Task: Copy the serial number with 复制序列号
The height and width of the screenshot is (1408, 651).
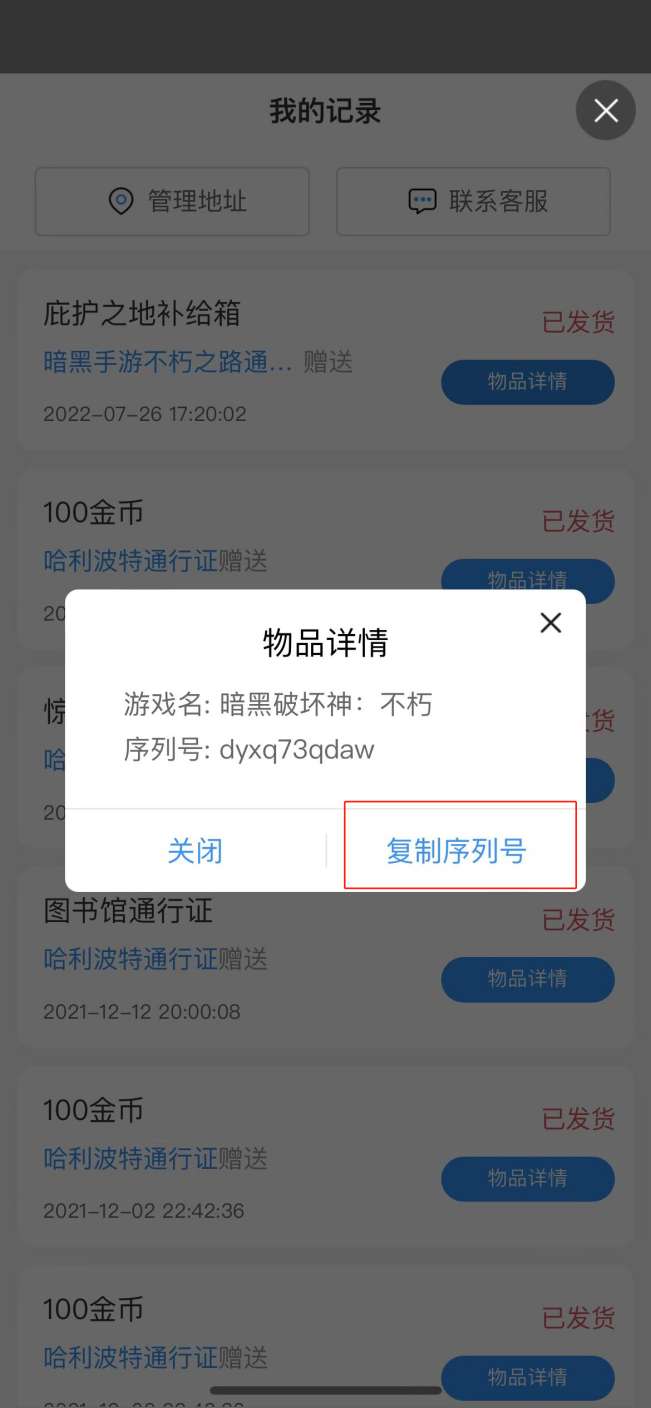Action: (457, 851)
